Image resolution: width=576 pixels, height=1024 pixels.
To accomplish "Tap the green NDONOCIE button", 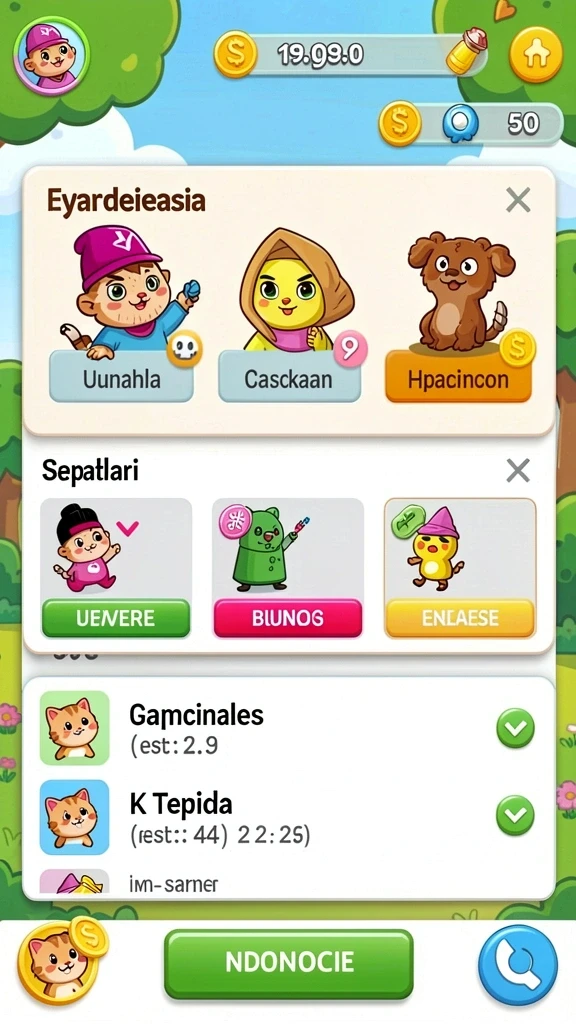I will tap(289, 963).
